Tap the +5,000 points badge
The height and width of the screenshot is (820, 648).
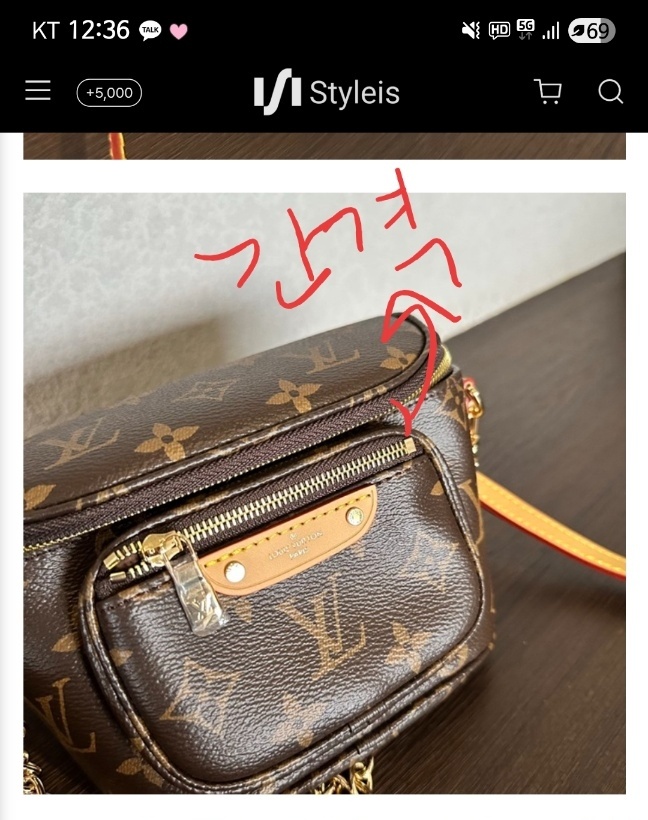coord(109,93)
